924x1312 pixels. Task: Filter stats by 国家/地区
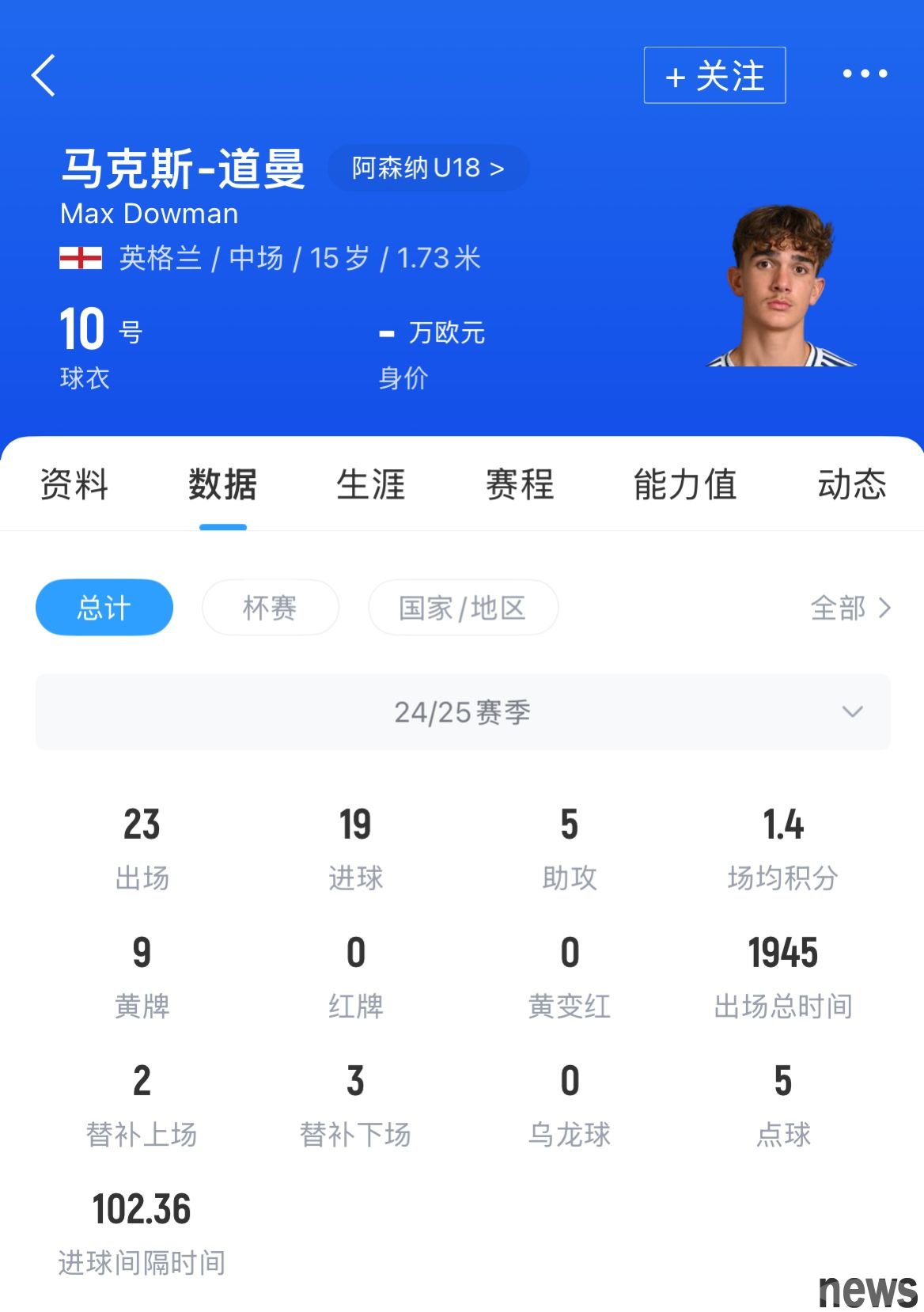463,608
